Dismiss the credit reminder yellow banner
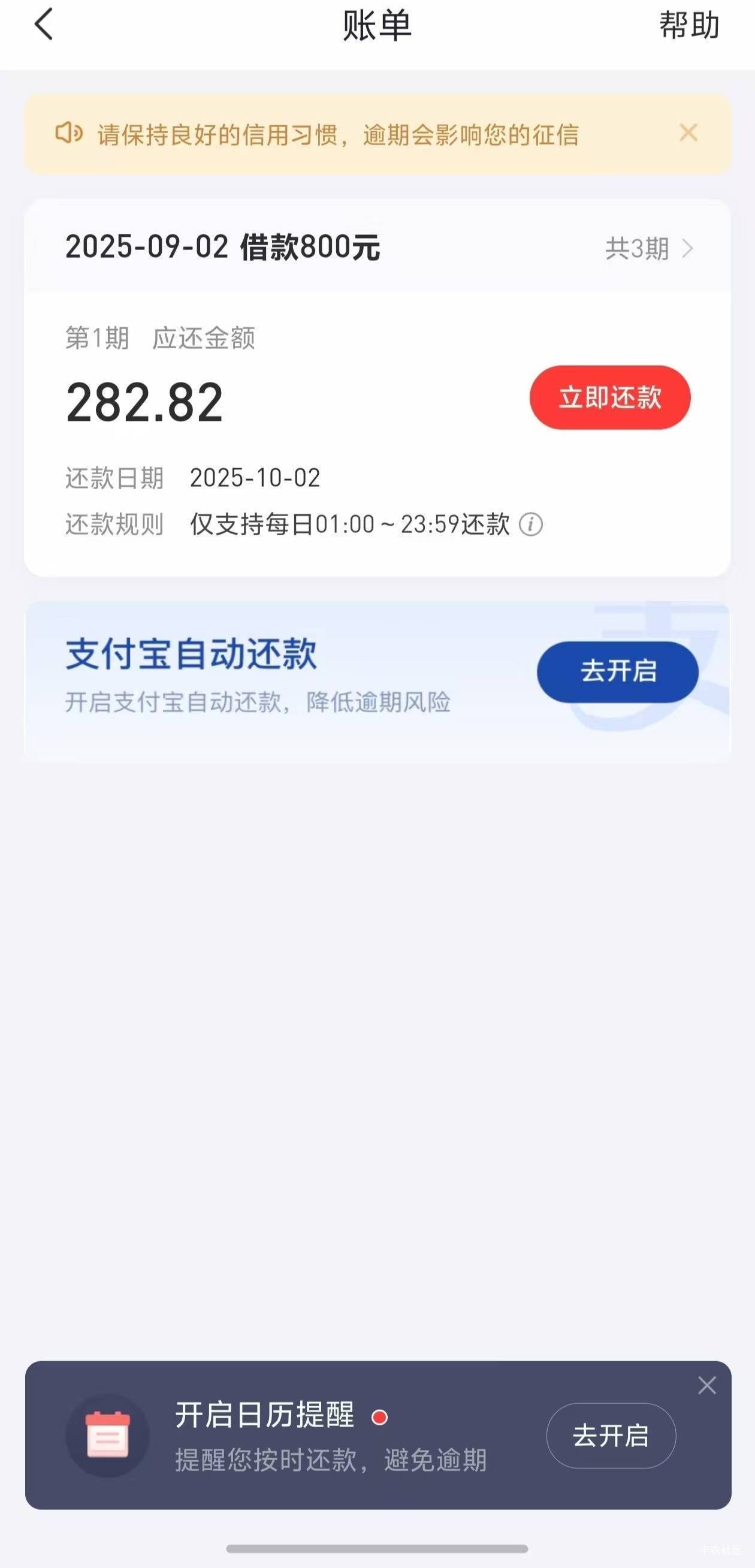 click(688, 132)
